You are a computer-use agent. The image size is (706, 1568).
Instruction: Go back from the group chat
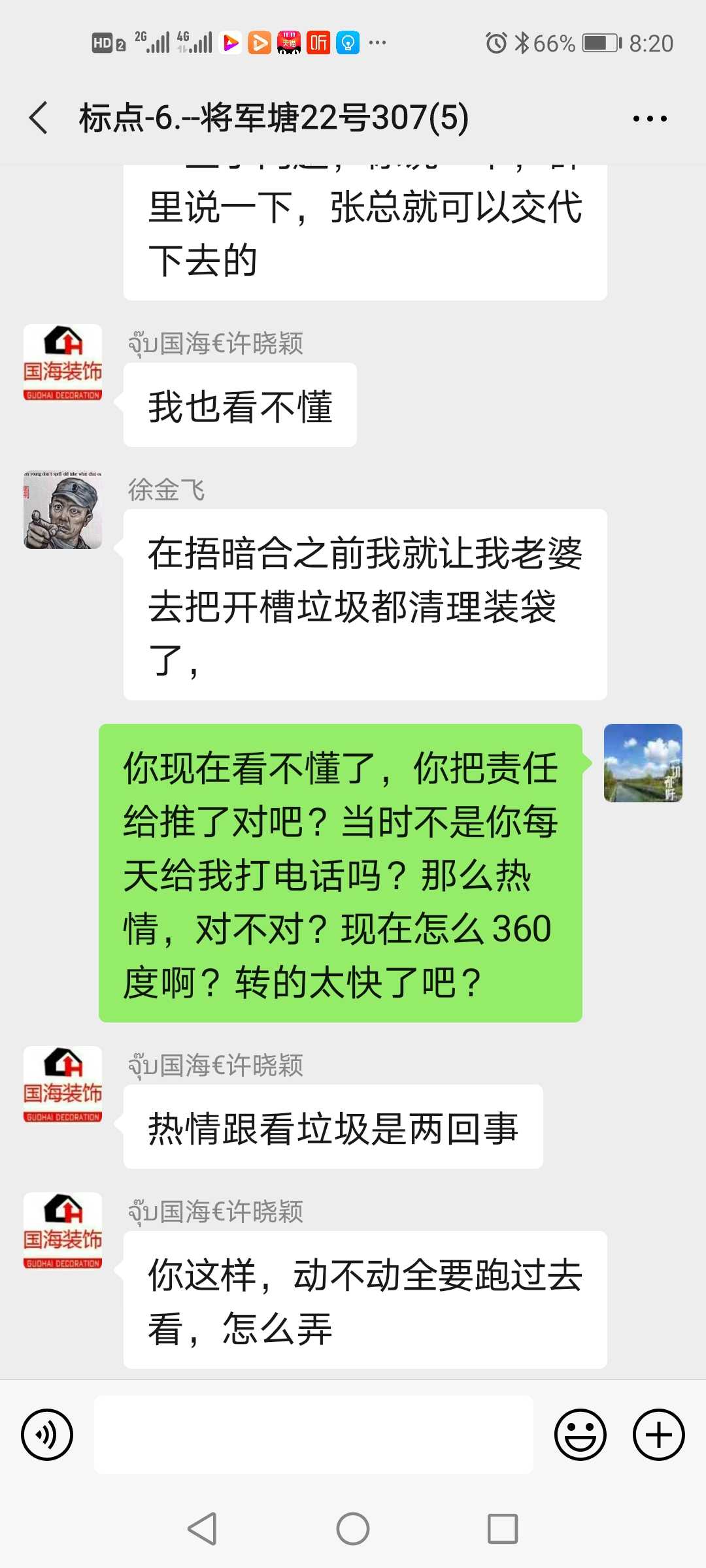point(39,118)
